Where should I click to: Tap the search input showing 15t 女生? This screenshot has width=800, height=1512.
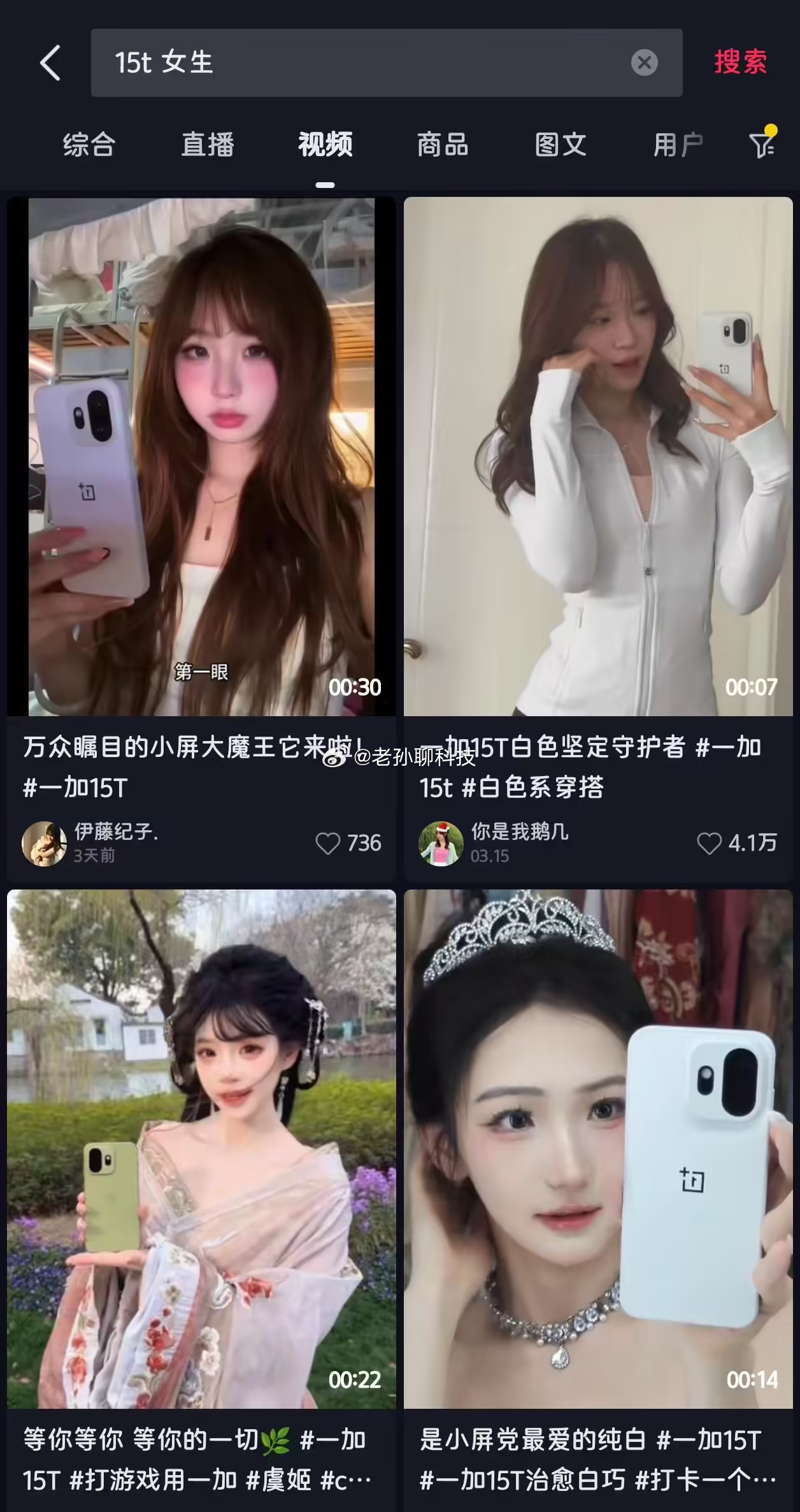(318, 63)
